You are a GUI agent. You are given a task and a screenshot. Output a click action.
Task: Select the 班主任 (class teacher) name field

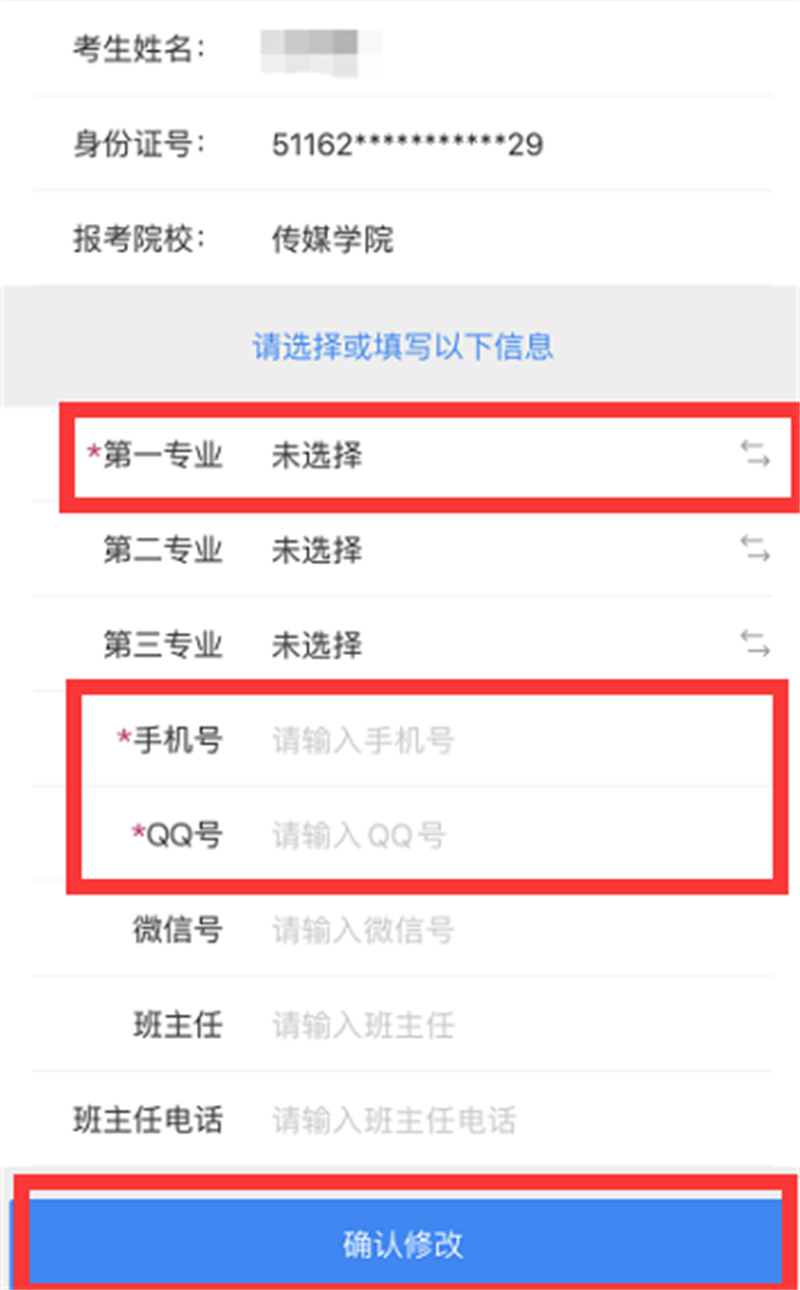coord(500,1025)
